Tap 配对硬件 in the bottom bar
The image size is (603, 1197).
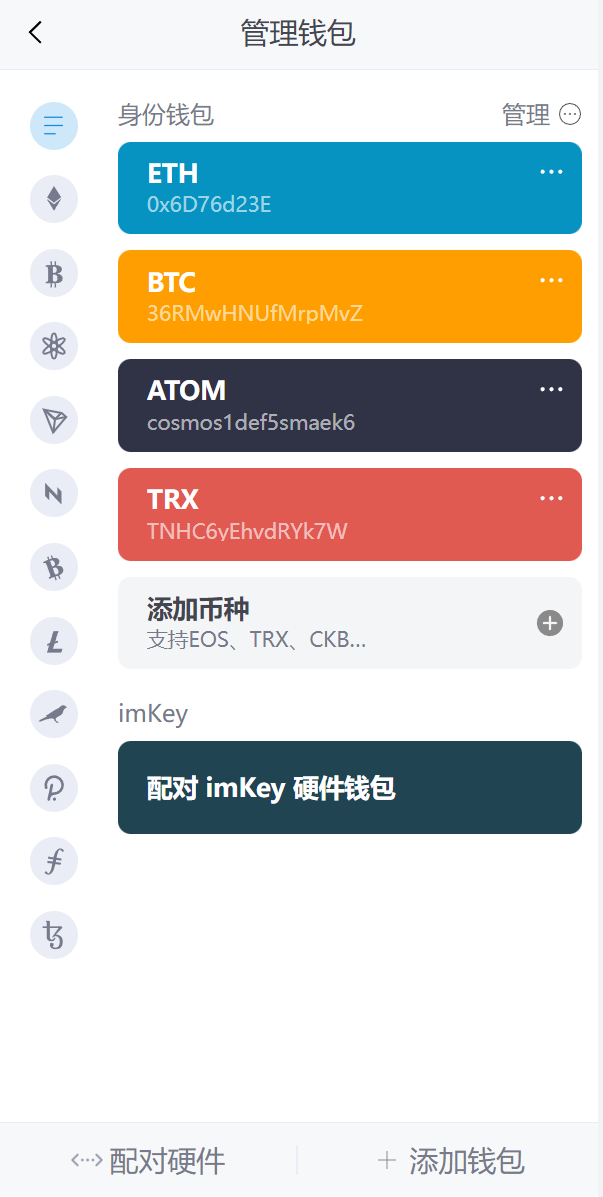coord(149,1161)
